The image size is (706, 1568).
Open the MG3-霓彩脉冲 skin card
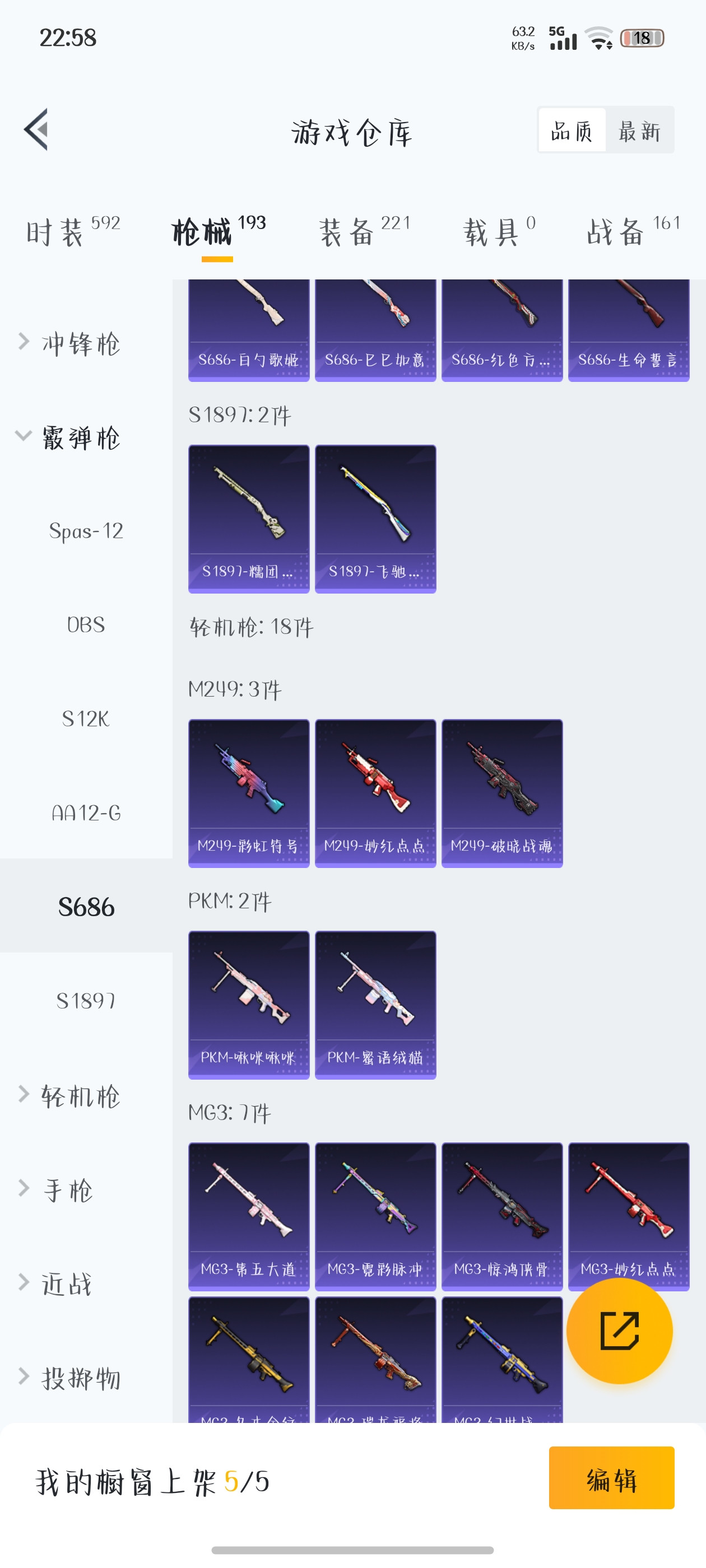tap(375, 1216)
